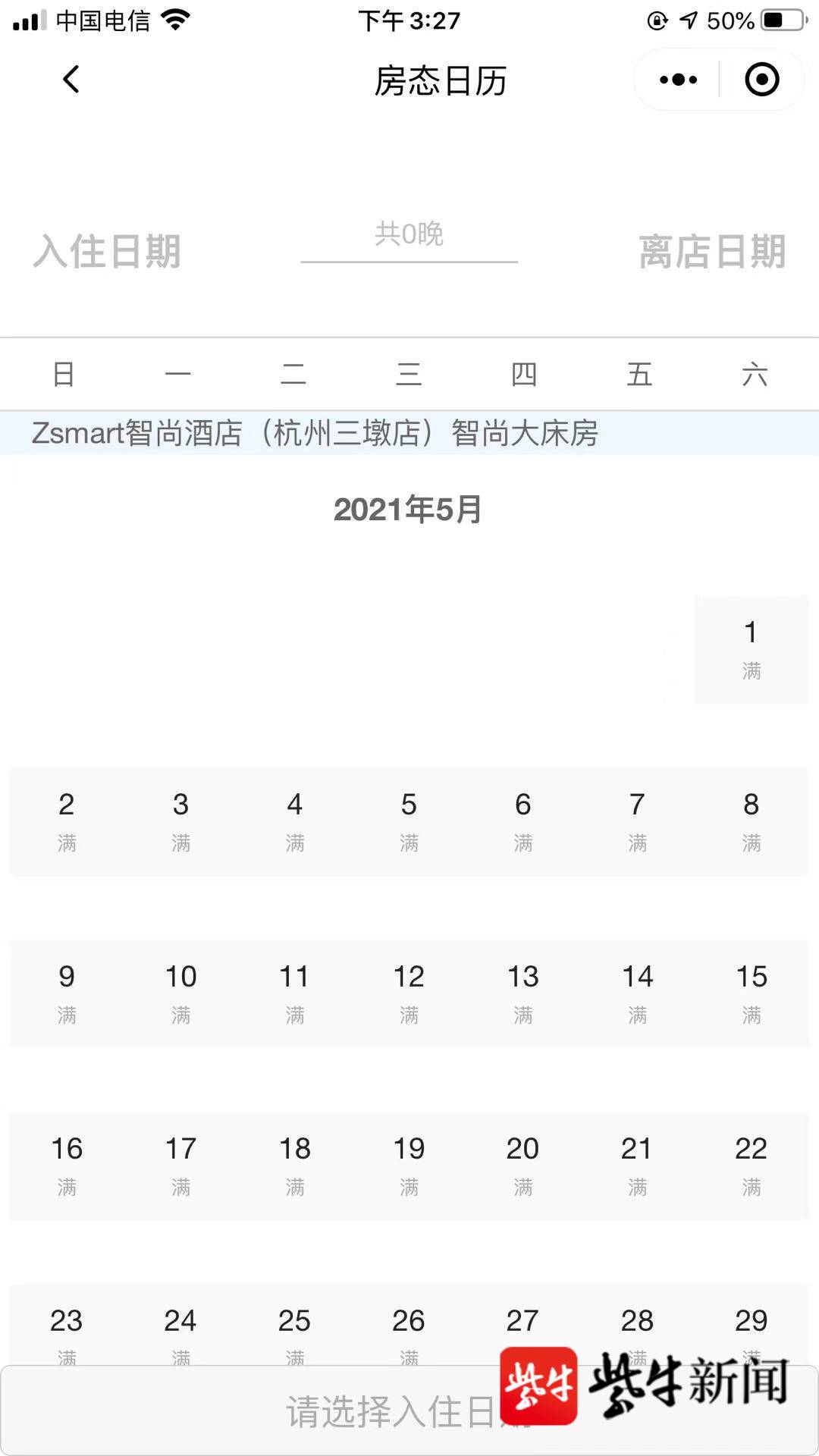The image size is (819, 1456).
Task: Select May 1 as the date
Action: coord(751,650)
